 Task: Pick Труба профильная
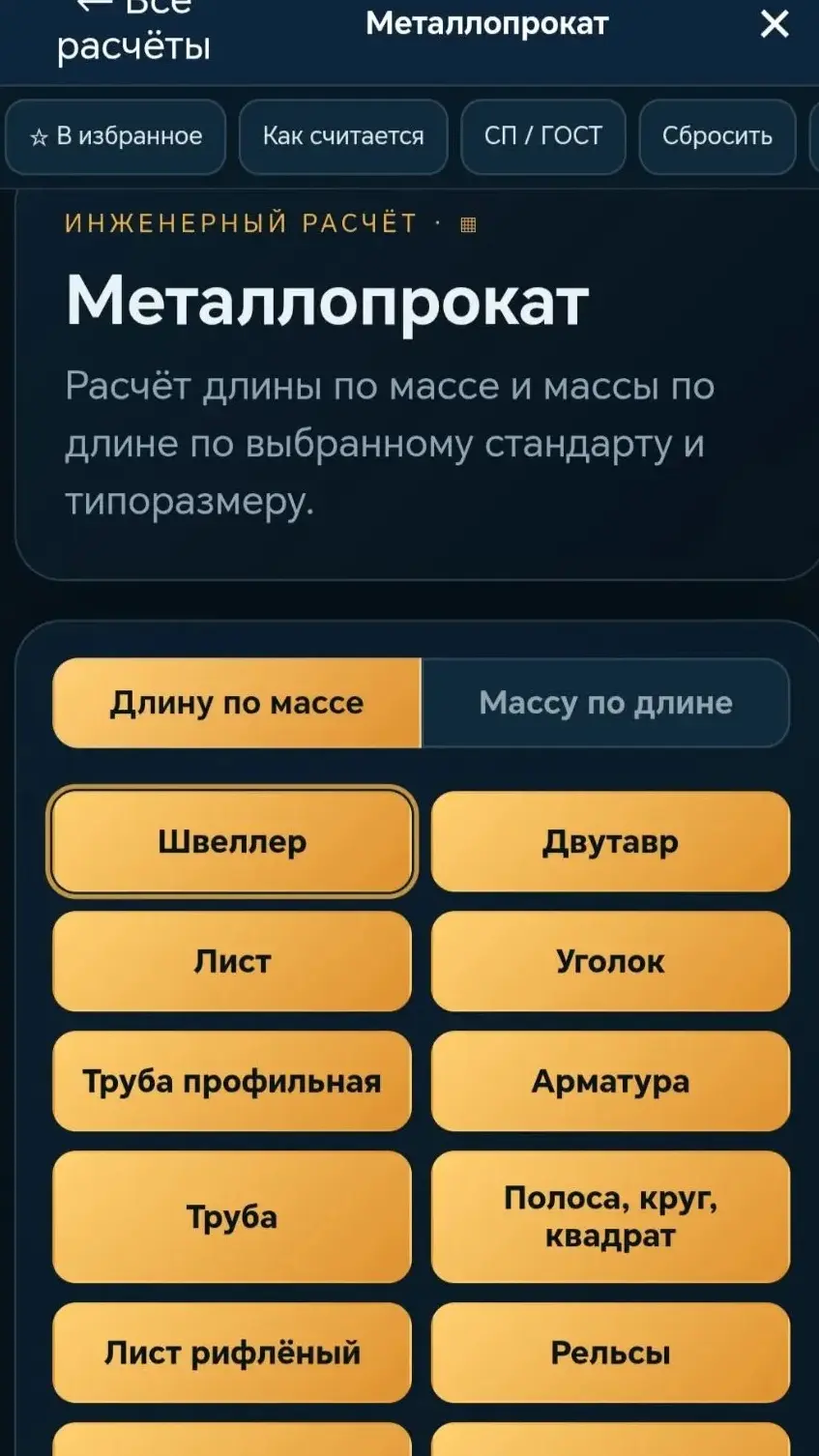click(232, 1081)
